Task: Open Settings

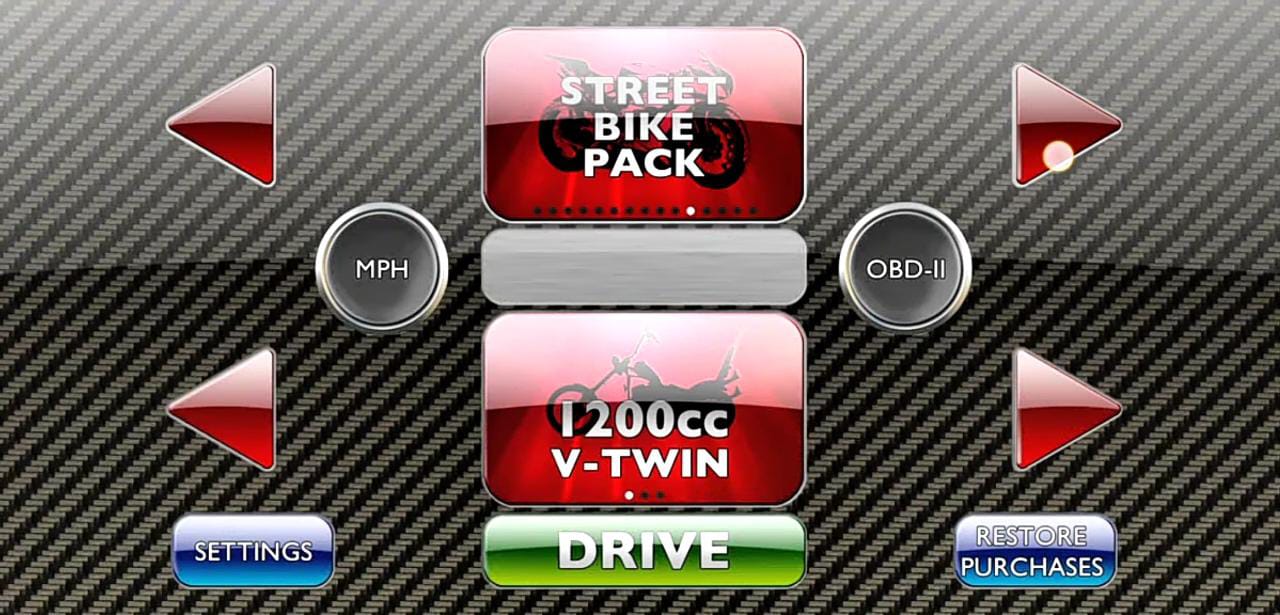Action: [x=253, y=551]
